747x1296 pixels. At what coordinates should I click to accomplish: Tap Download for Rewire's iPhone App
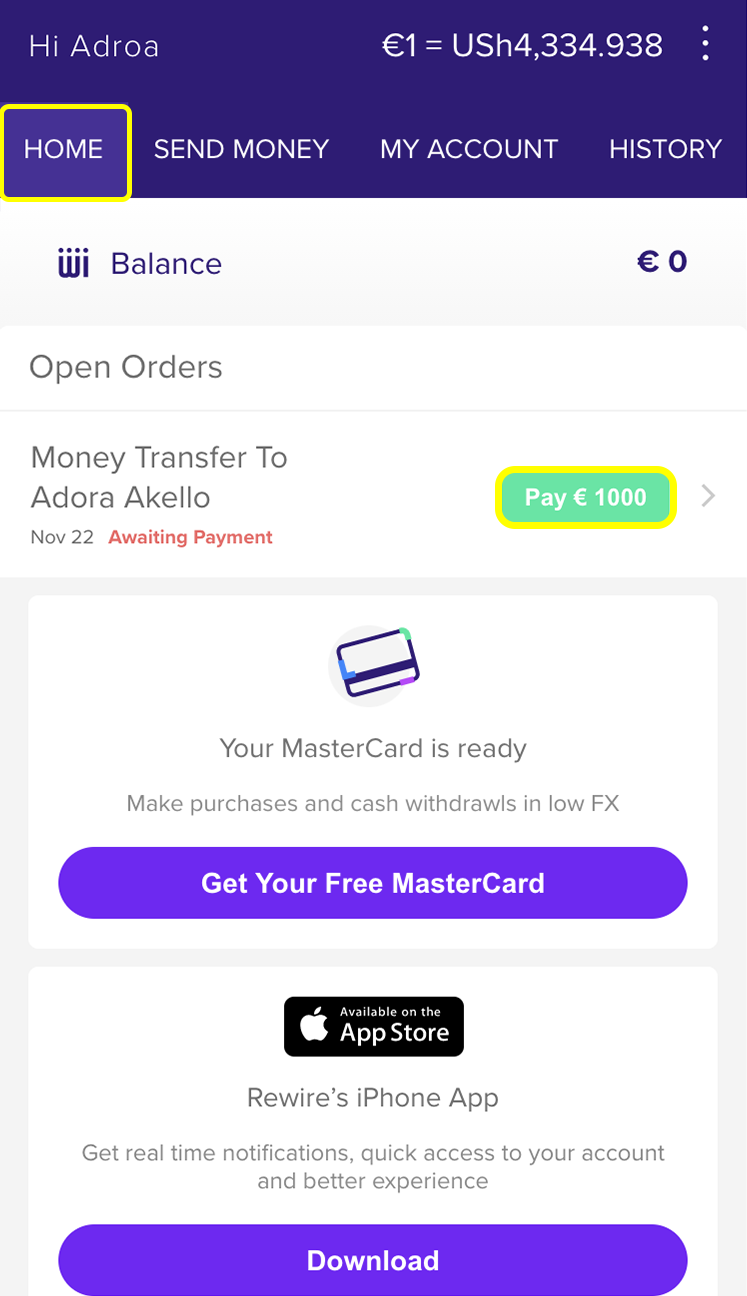pos(373,1260)
